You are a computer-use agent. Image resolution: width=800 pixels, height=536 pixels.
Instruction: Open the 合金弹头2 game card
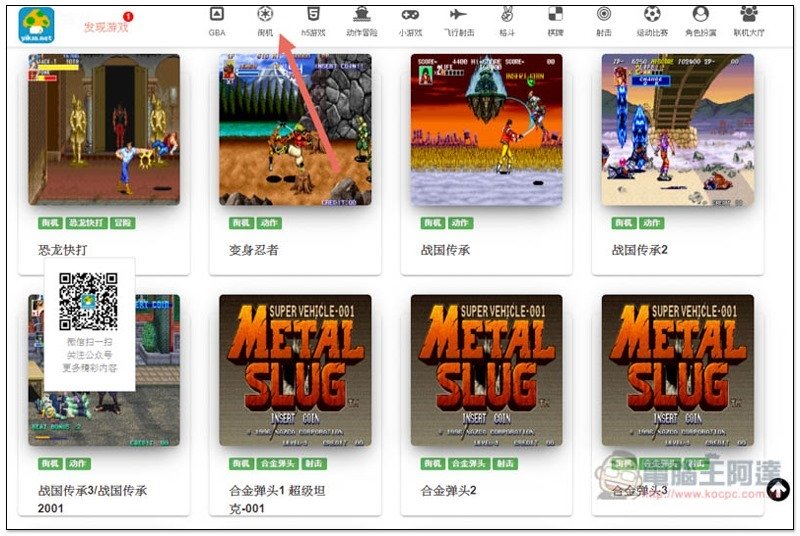tap(486, 370)
